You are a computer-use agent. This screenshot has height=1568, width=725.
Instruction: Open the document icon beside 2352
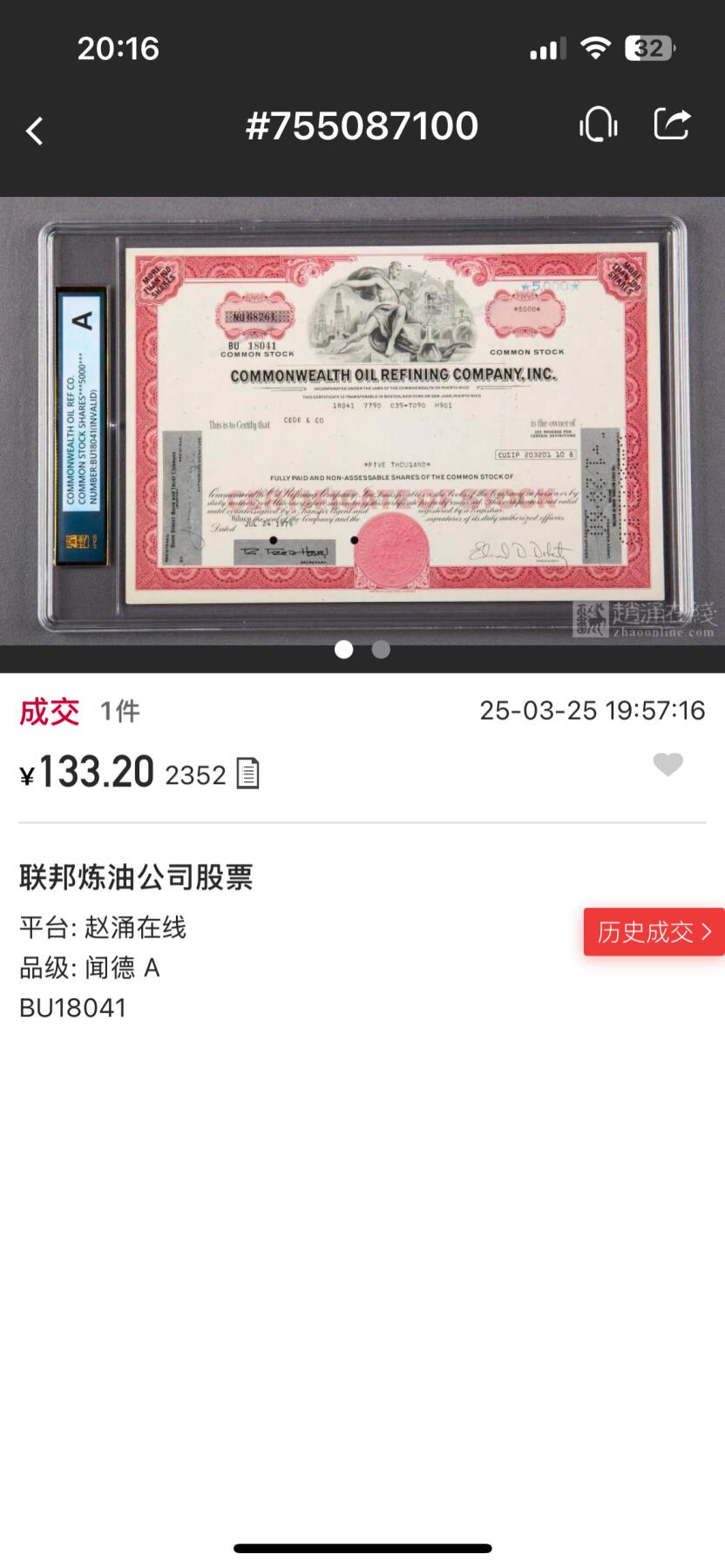click(248, 774)
